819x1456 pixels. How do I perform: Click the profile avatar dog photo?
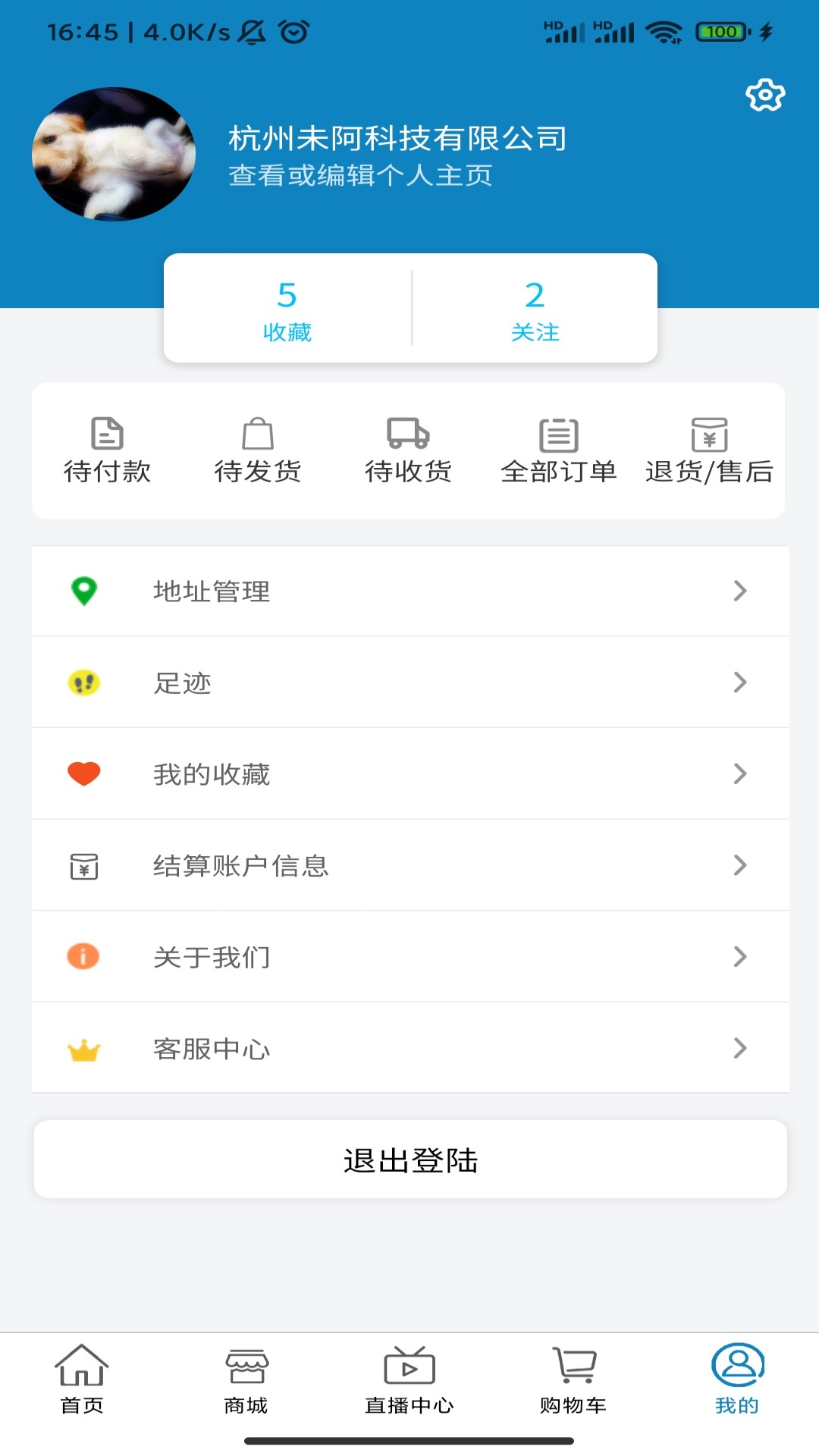(x=115, y=152)
